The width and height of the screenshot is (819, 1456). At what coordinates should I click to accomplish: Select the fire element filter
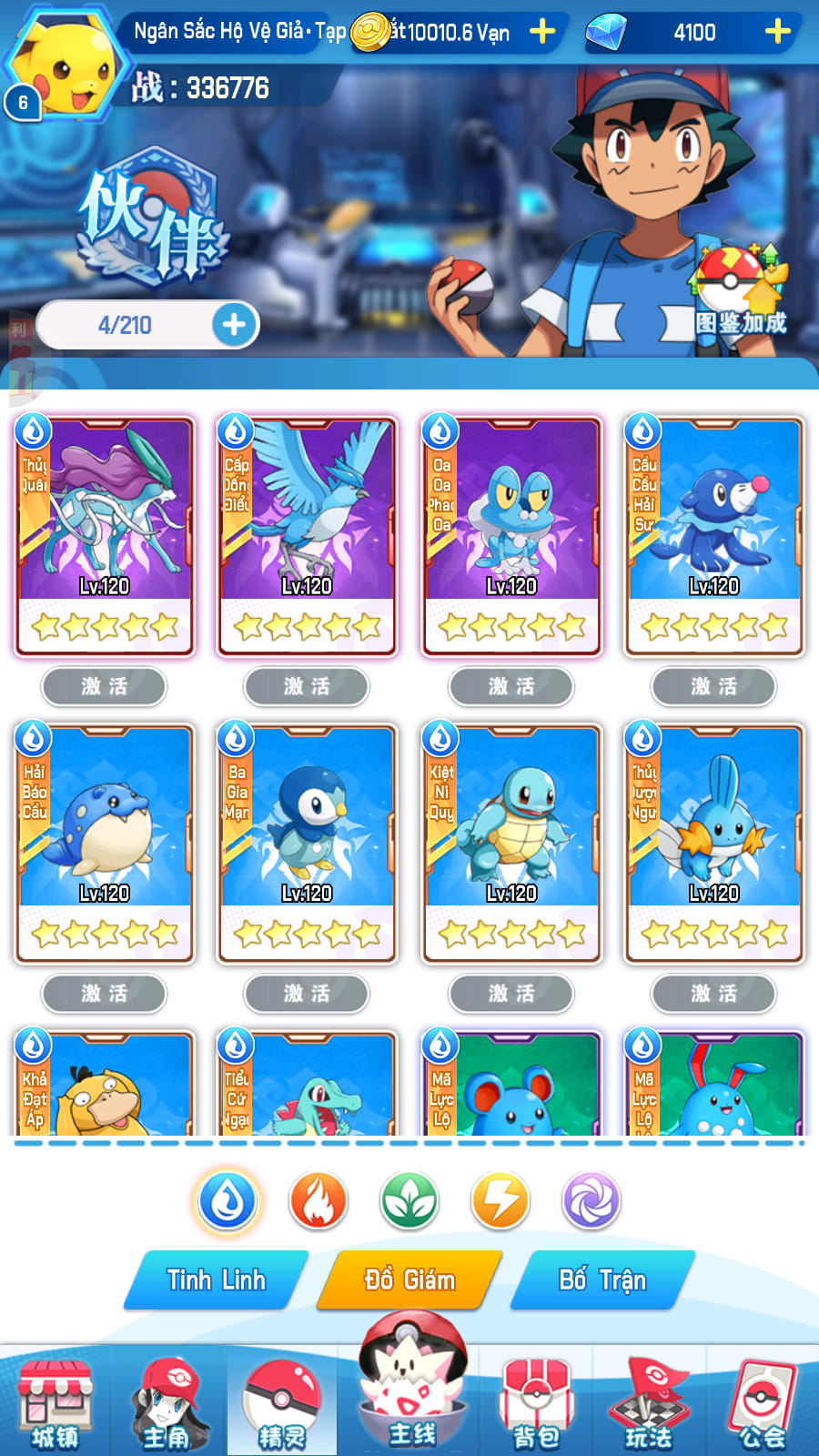click(318, 1200)
